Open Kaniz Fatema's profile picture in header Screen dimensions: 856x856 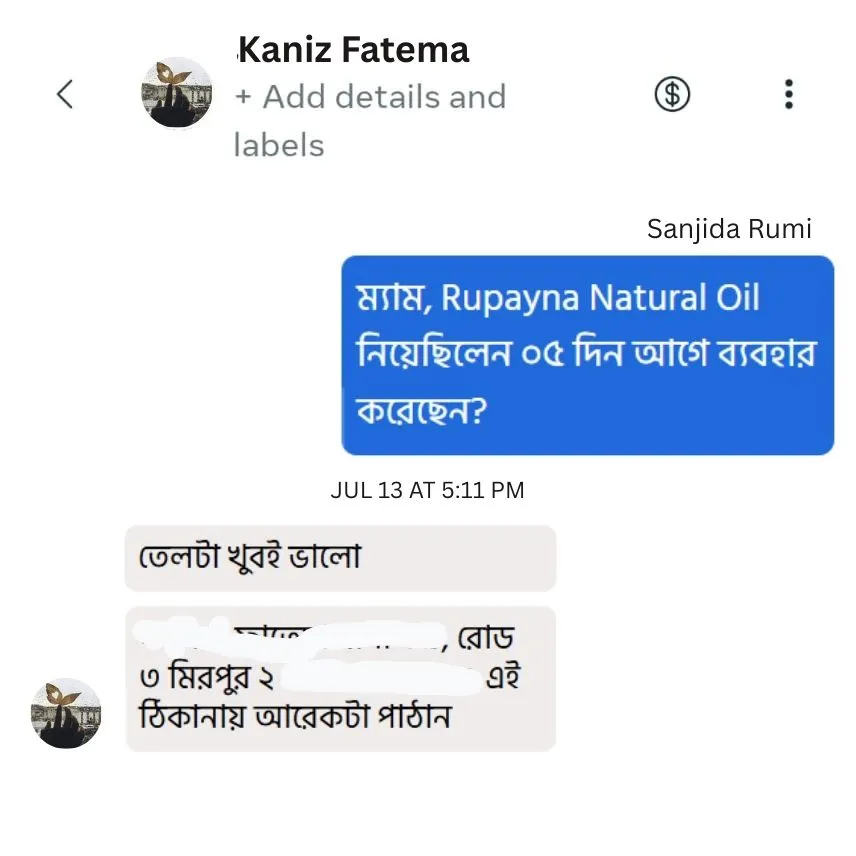(176, 93)
